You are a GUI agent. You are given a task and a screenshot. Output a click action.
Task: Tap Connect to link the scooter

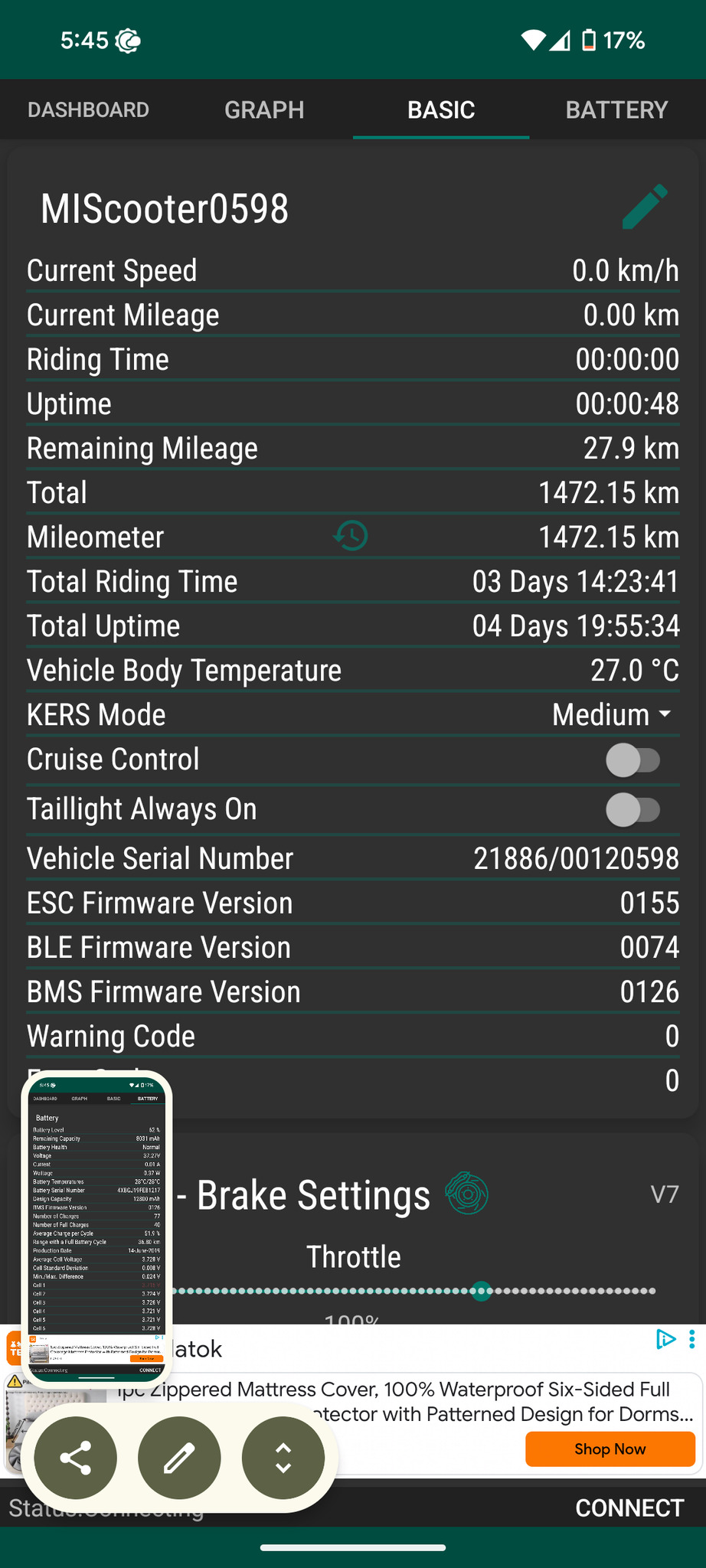pyautogui.click(x=629, y=1508)
